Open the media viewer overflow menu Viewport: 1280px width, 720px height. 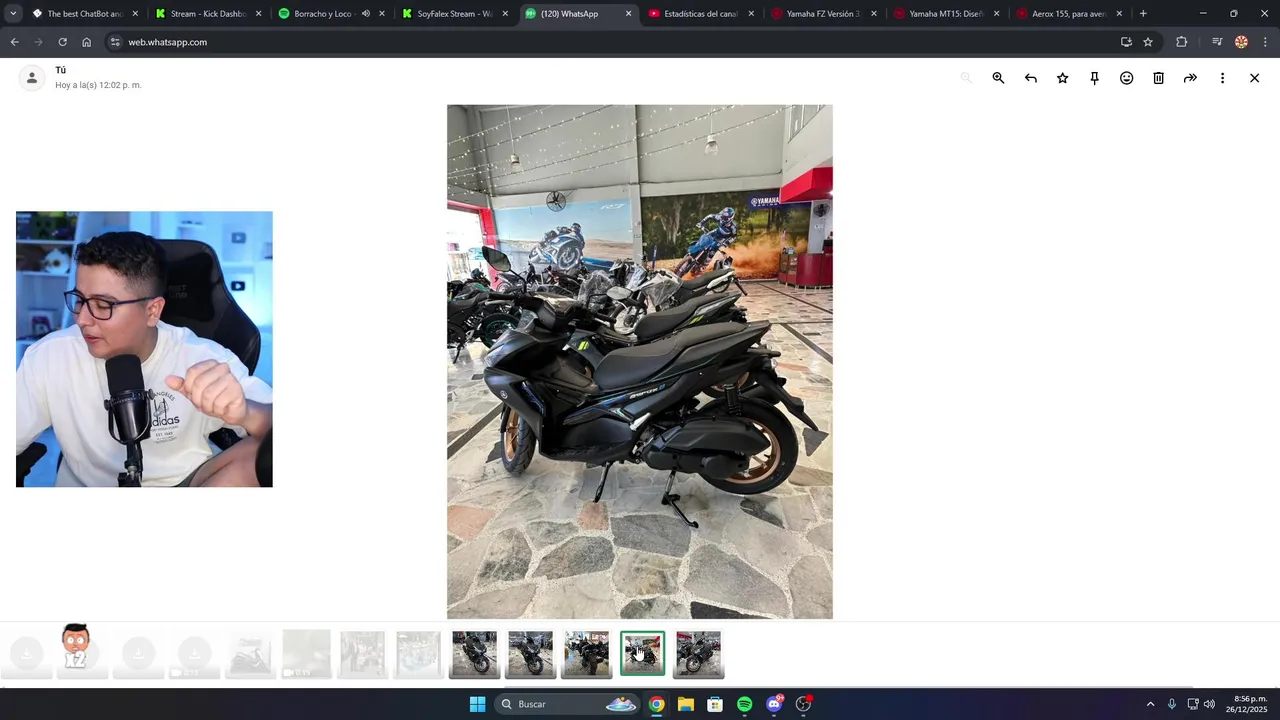coord(1222,78)
